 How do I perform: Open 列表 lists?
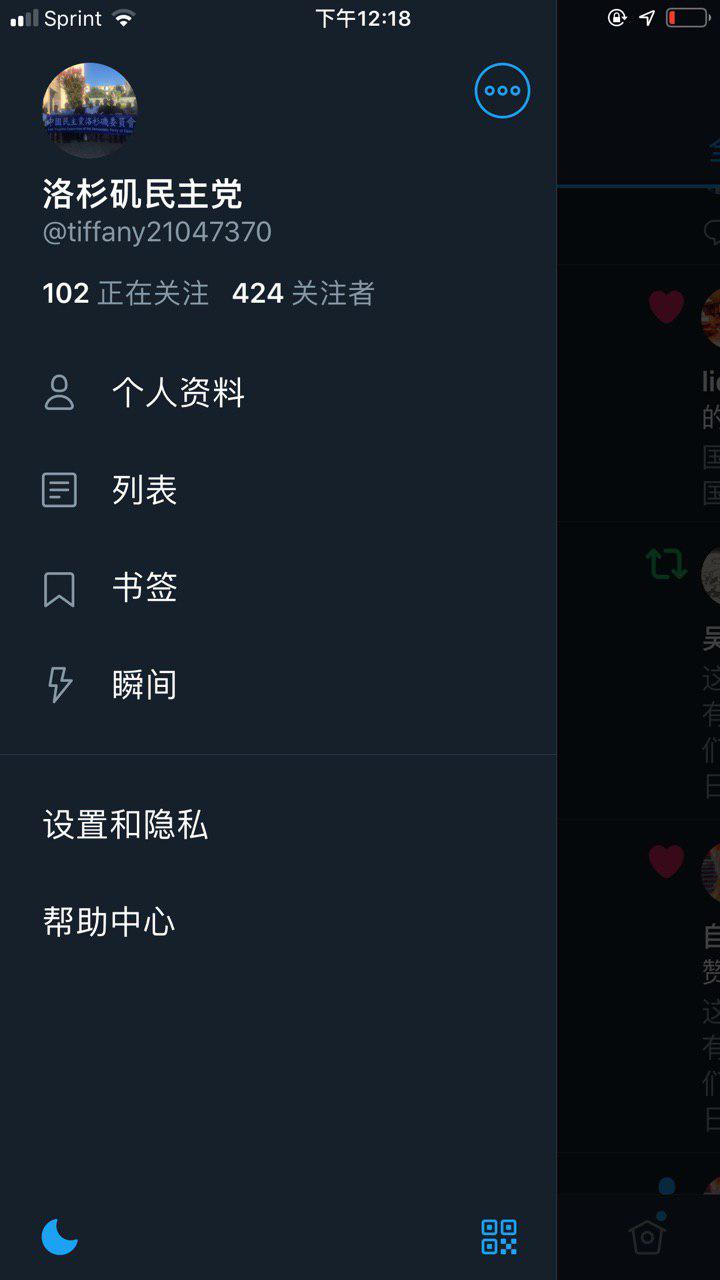point(278,490)
